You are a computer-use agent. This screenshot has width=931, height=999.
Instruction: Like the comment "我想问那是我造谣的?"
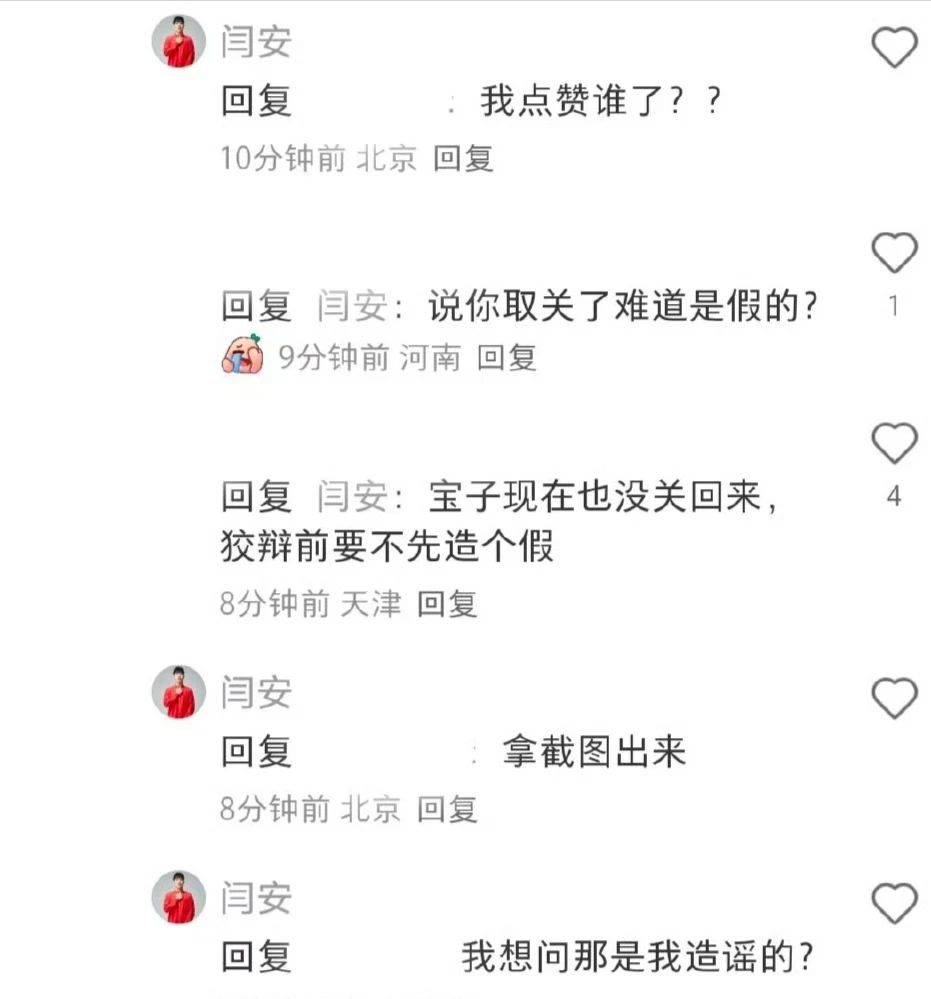894,903
